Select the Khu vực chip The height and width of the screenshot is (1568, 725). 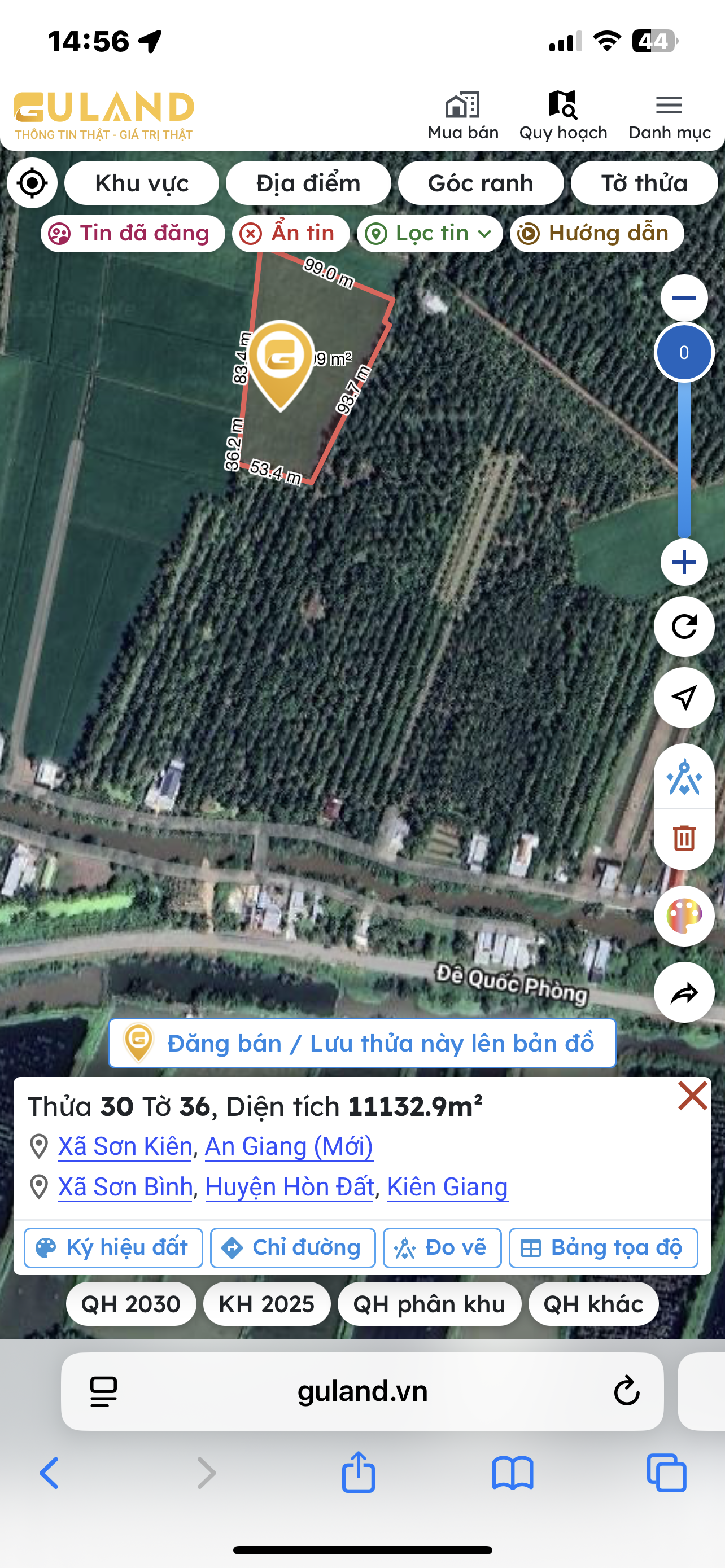[x=141, y=183]
